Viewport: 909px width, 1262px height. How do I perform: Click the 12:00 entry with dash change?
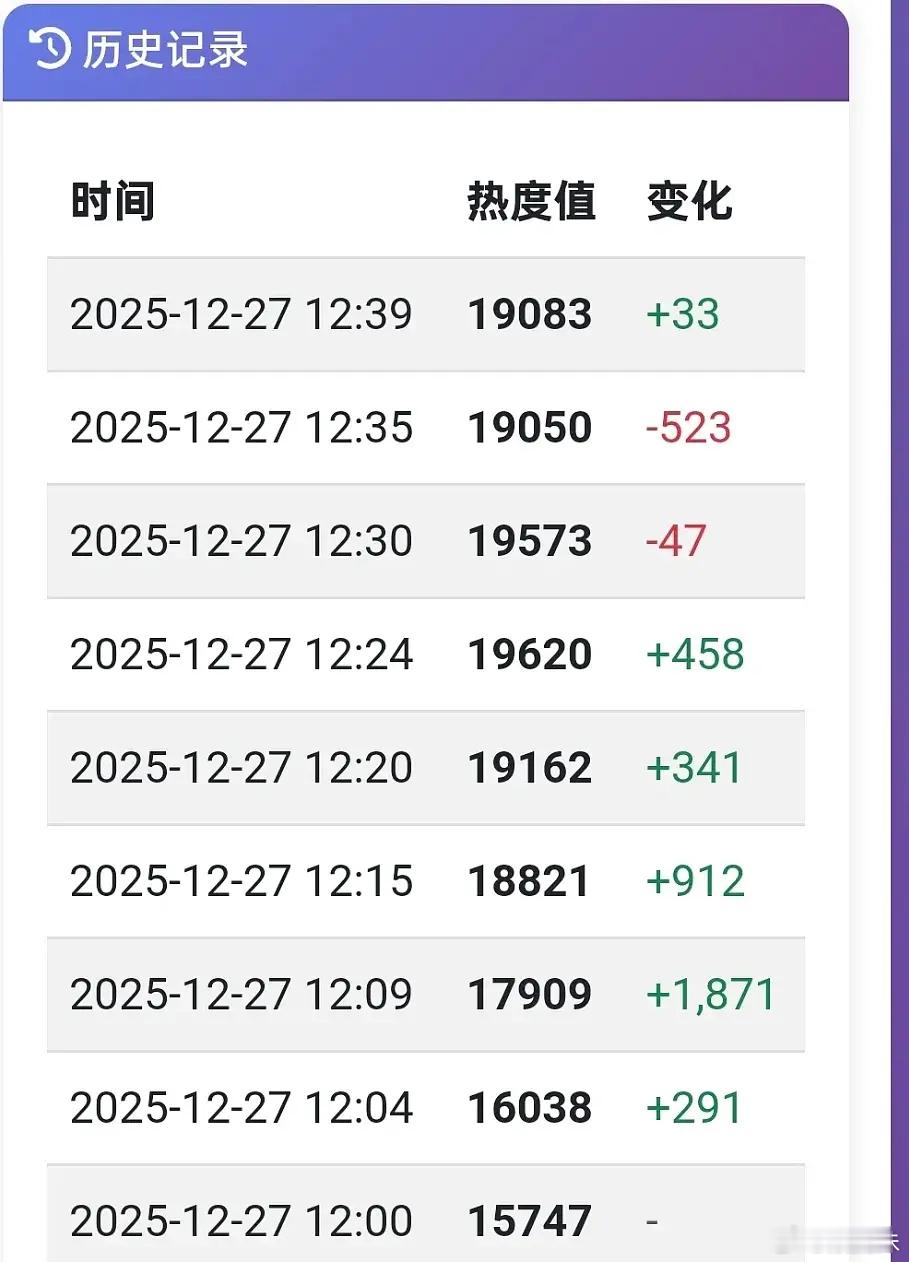tap(241, 1220)
